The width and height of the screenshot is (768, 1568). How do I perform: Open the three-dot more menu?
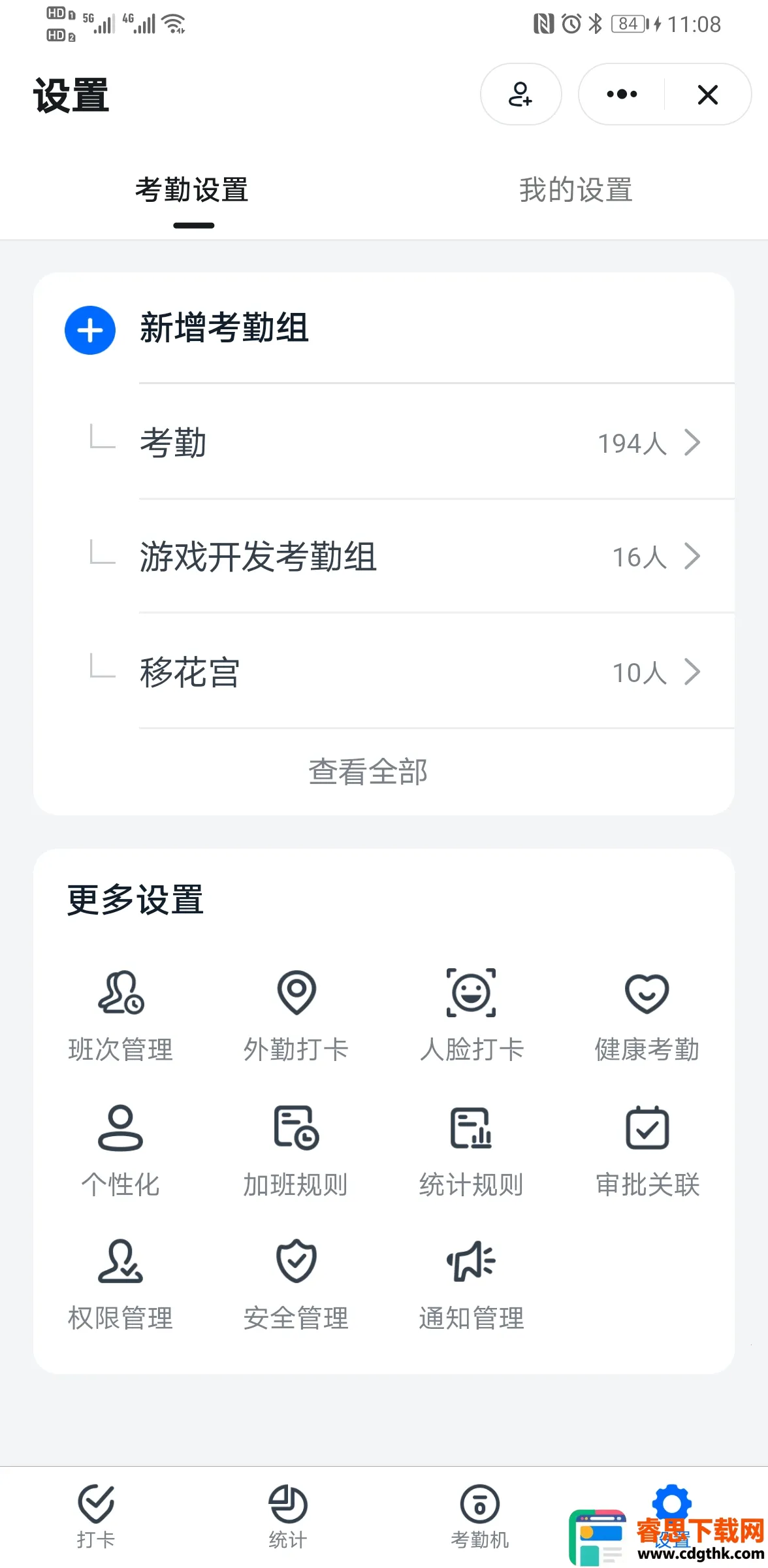[622, 94]
